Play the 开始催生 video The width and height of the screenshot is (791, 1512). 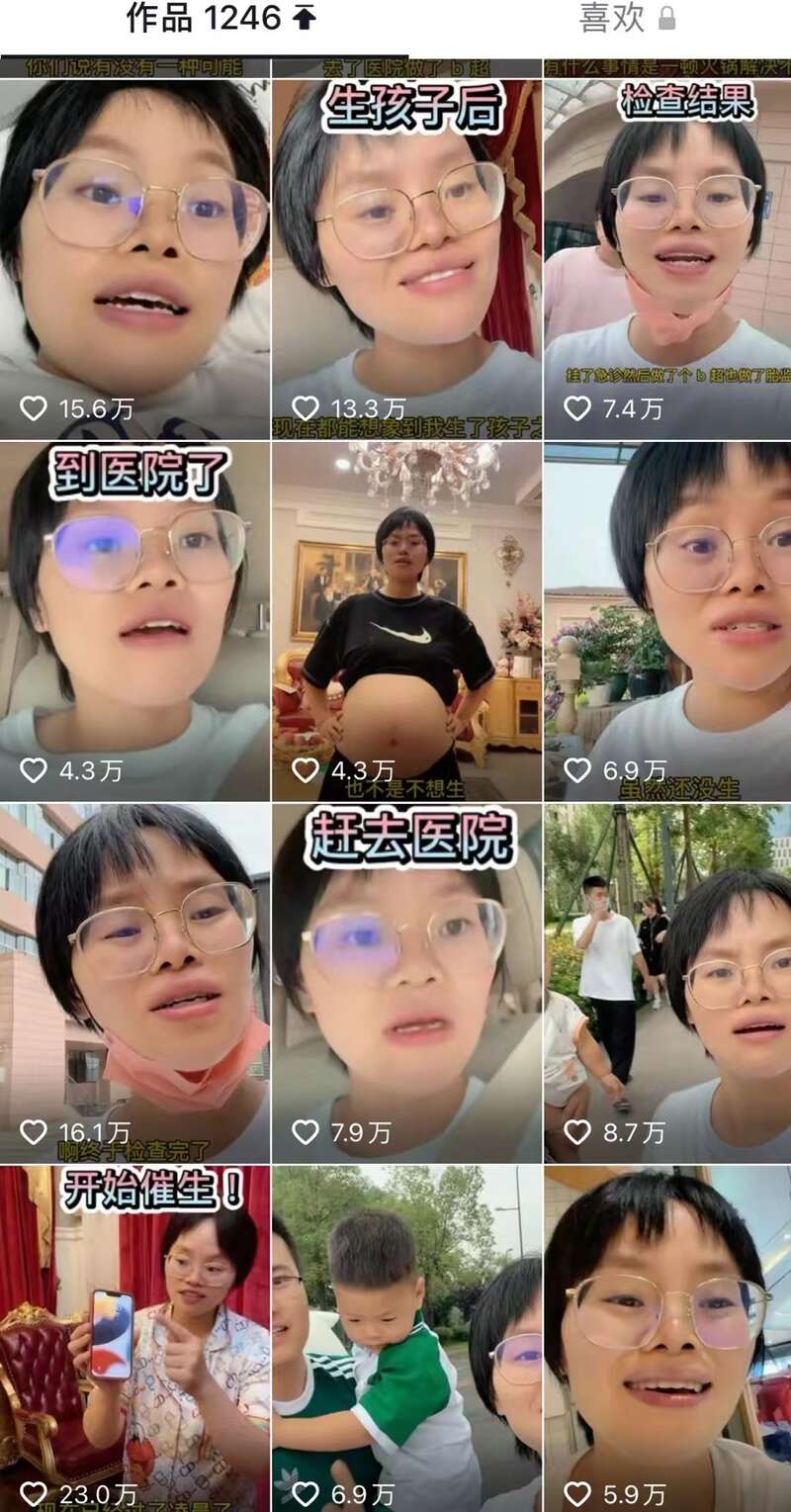tap(134, 1340)
